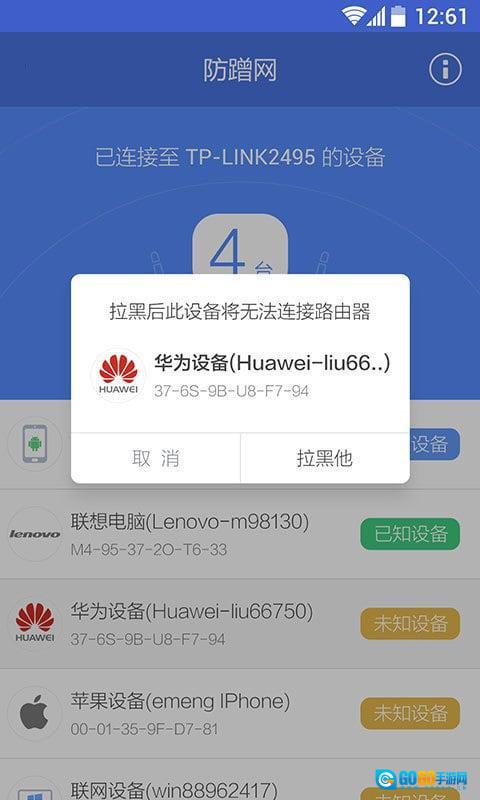The width and height of the screenshot is (480, 800).
Task: Open the 联想电脑 Lenovo-m98130 device row
Action: click(x=240, y=534)
